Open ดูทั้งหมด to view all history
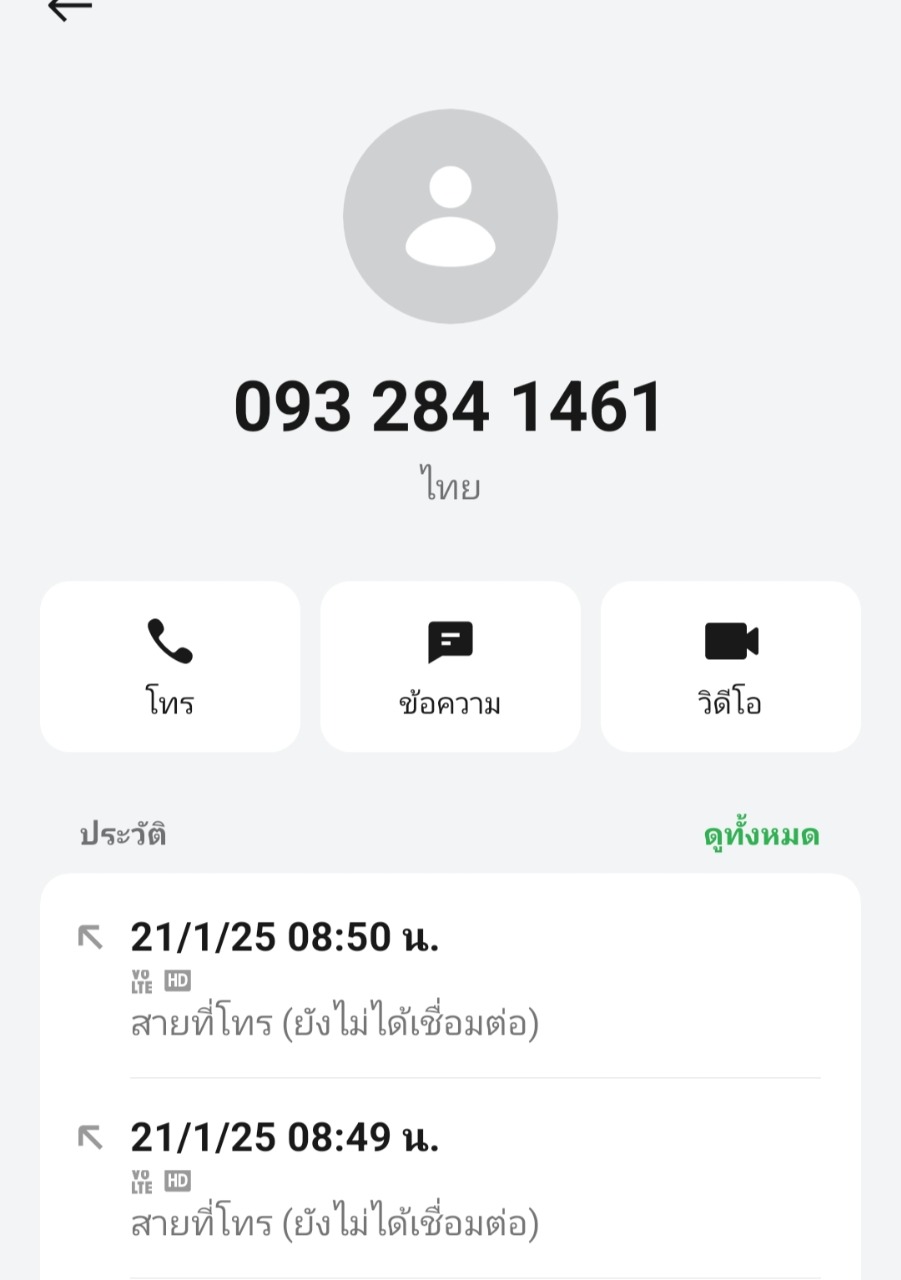The width and height of the screenshot is (901, 1280). coord(761,835)
